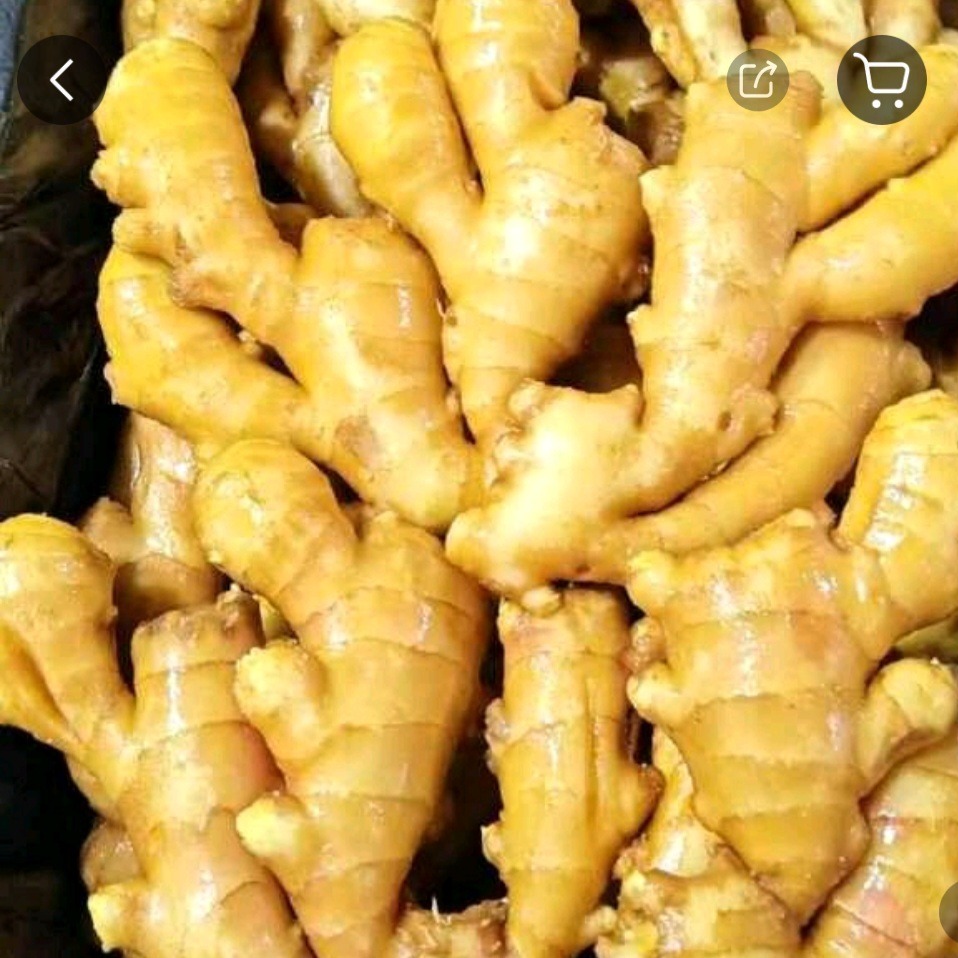Open the shopping cart

pyautogui.click(x=881, y=80)
